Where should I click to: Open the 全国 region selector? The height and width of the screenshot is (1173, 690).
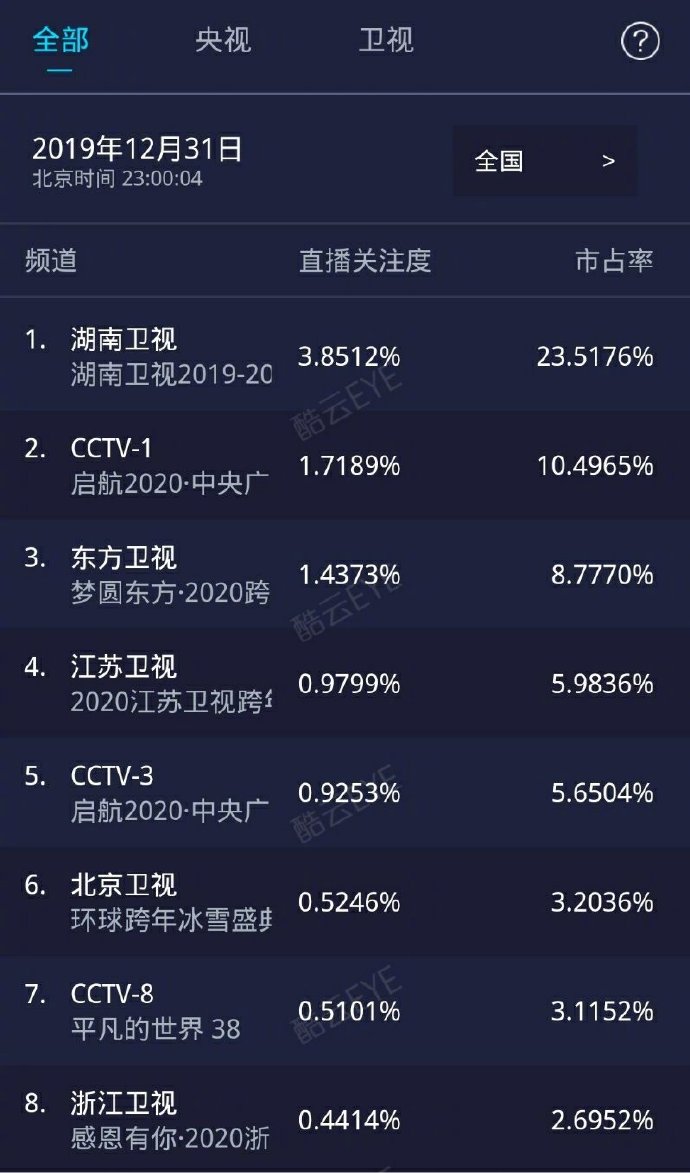[544, 161]
